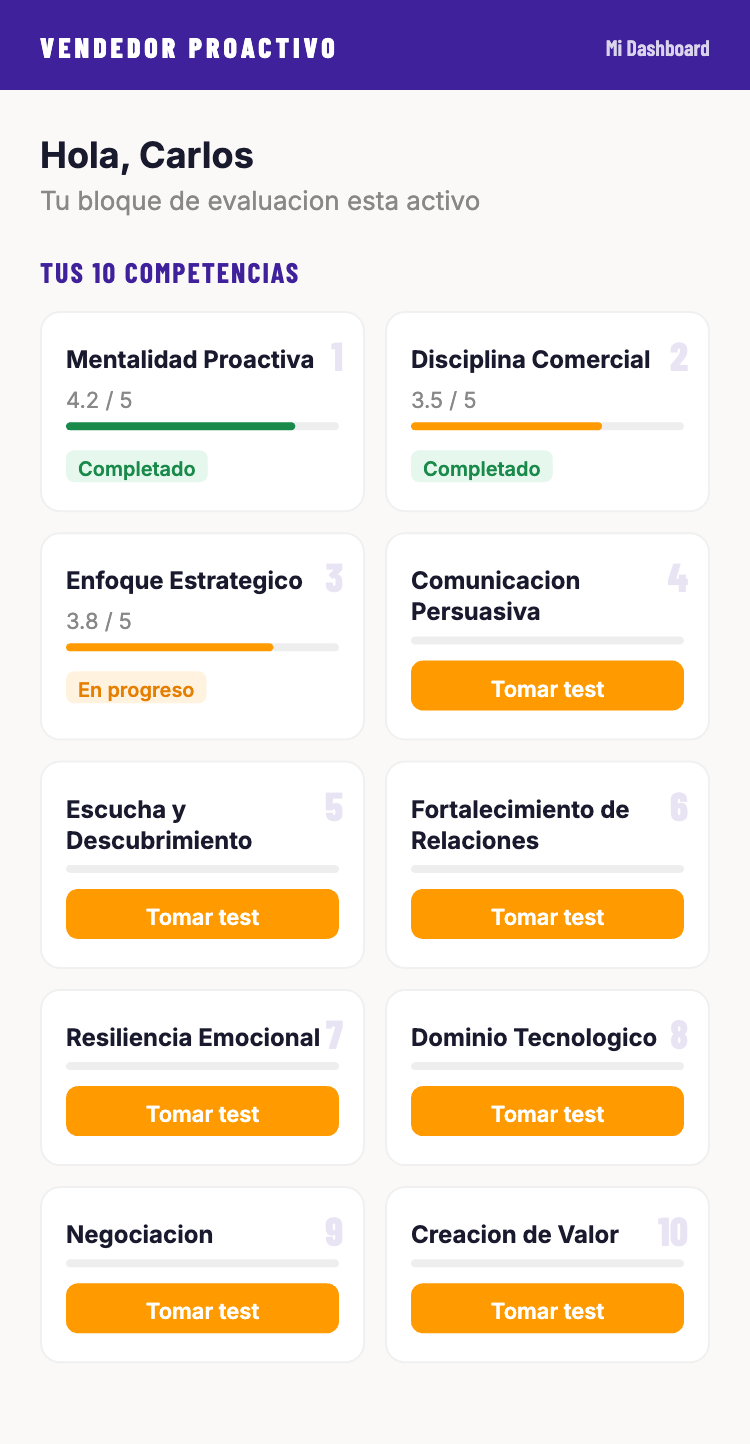The height and width of the screenshot is (1444, 750).
Task: Click the TUS 10 COMPETENCIAS section heading
Action: click(x=169, y=272)
